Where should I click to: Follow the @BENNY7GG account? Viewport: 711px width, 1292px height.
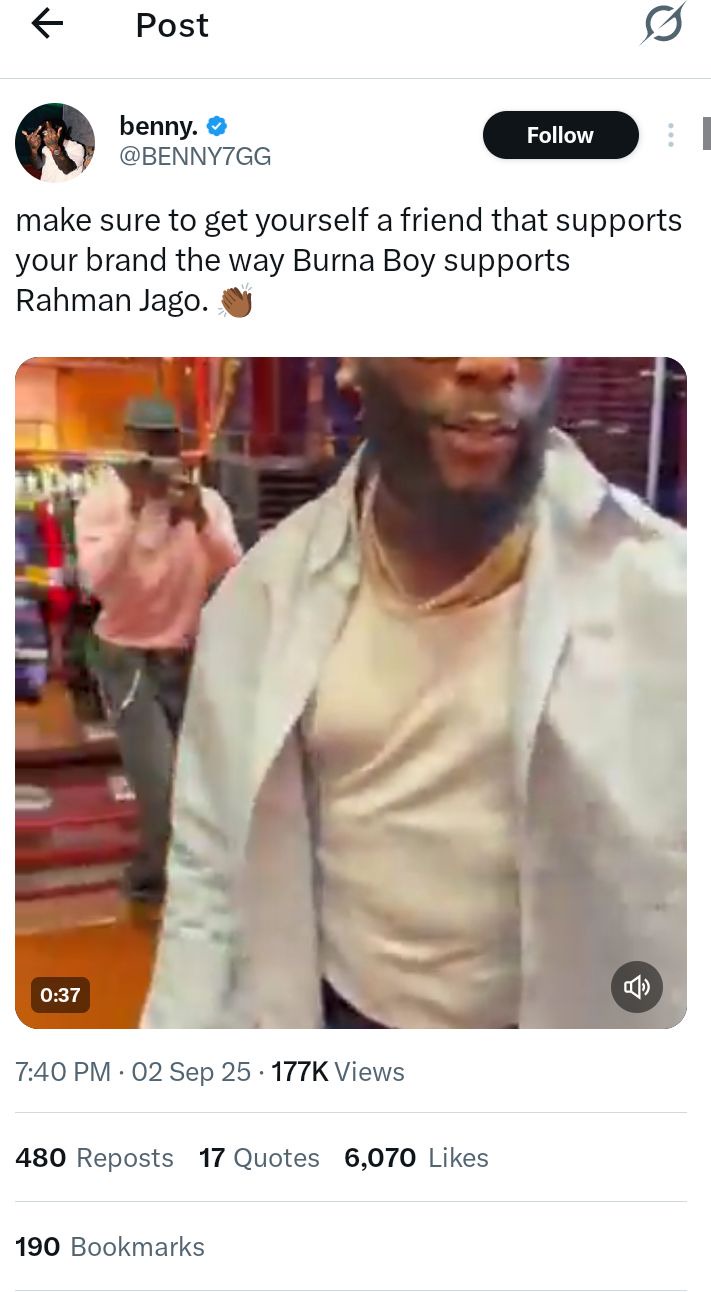click(x=560, y=135)
